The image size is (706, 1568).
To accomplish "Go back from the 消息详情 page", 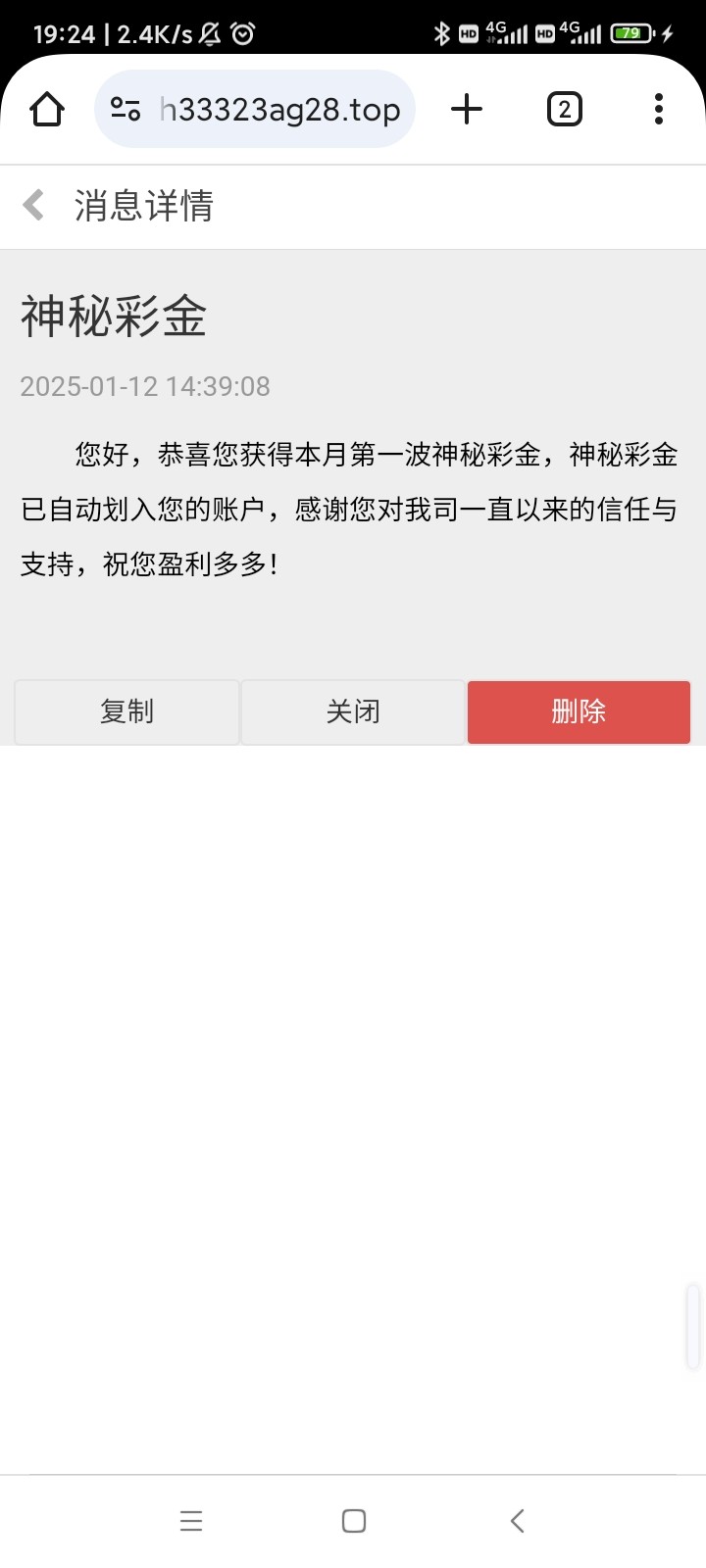I will [x=34, y=206].
